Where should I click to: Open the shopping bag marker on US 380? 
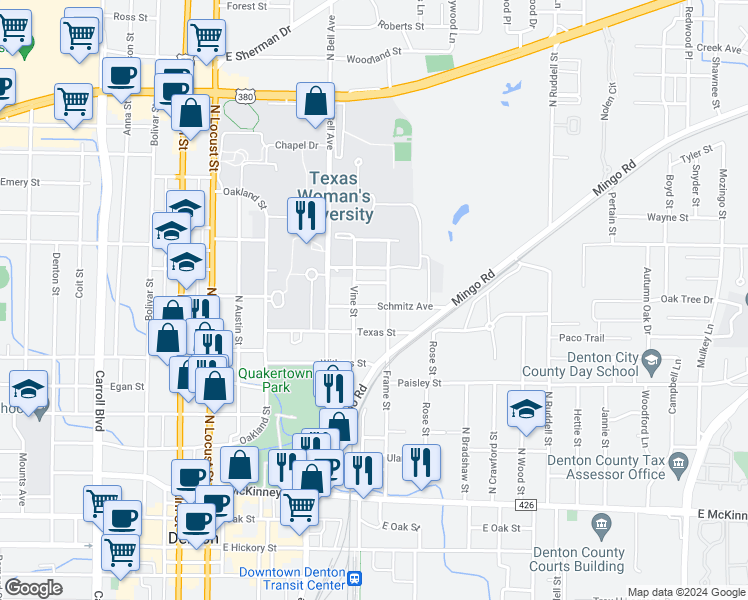tap(316, 101)
